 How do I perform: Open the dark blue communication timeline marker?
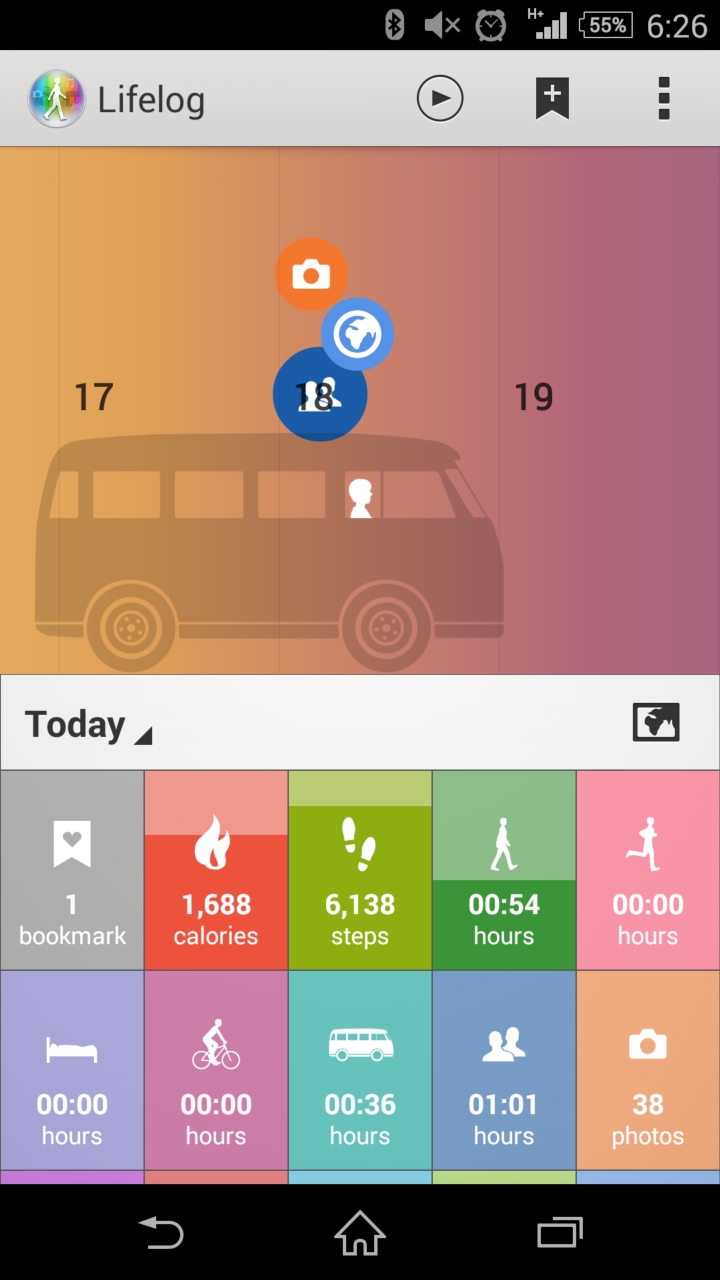click(320, 396)
